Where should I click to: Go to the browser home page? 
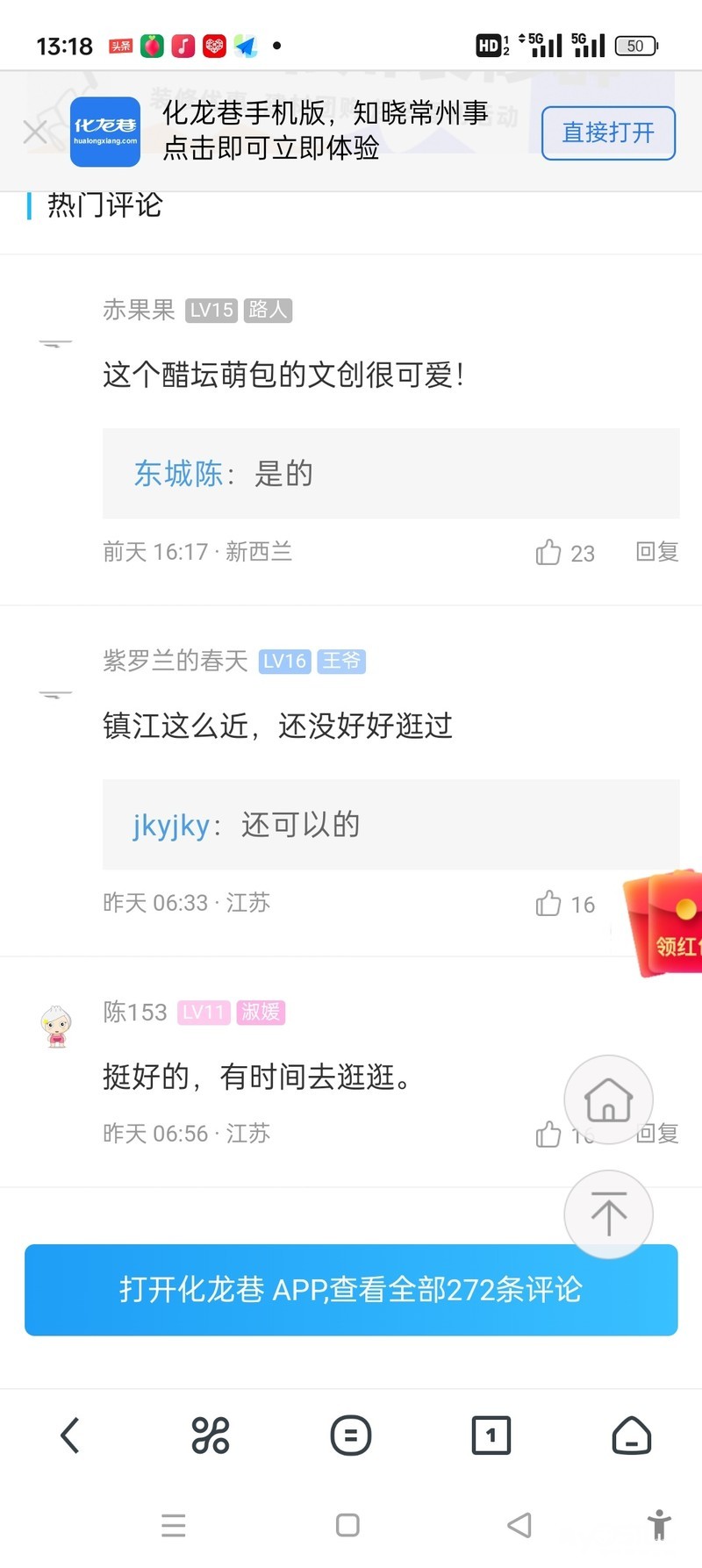(x=631, y=1436)
